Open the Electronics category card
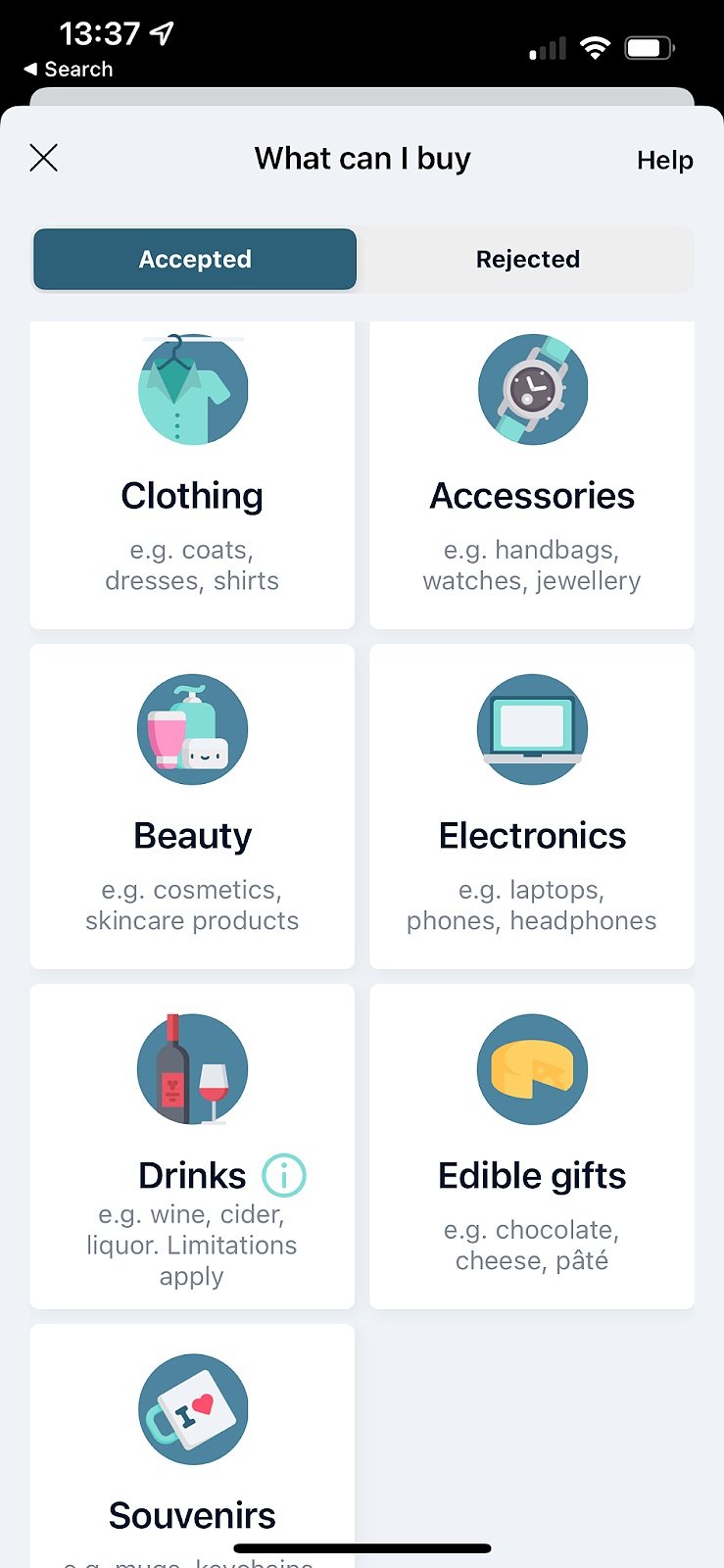Viewport: 724px width, 1568px height. pos(532,807)
